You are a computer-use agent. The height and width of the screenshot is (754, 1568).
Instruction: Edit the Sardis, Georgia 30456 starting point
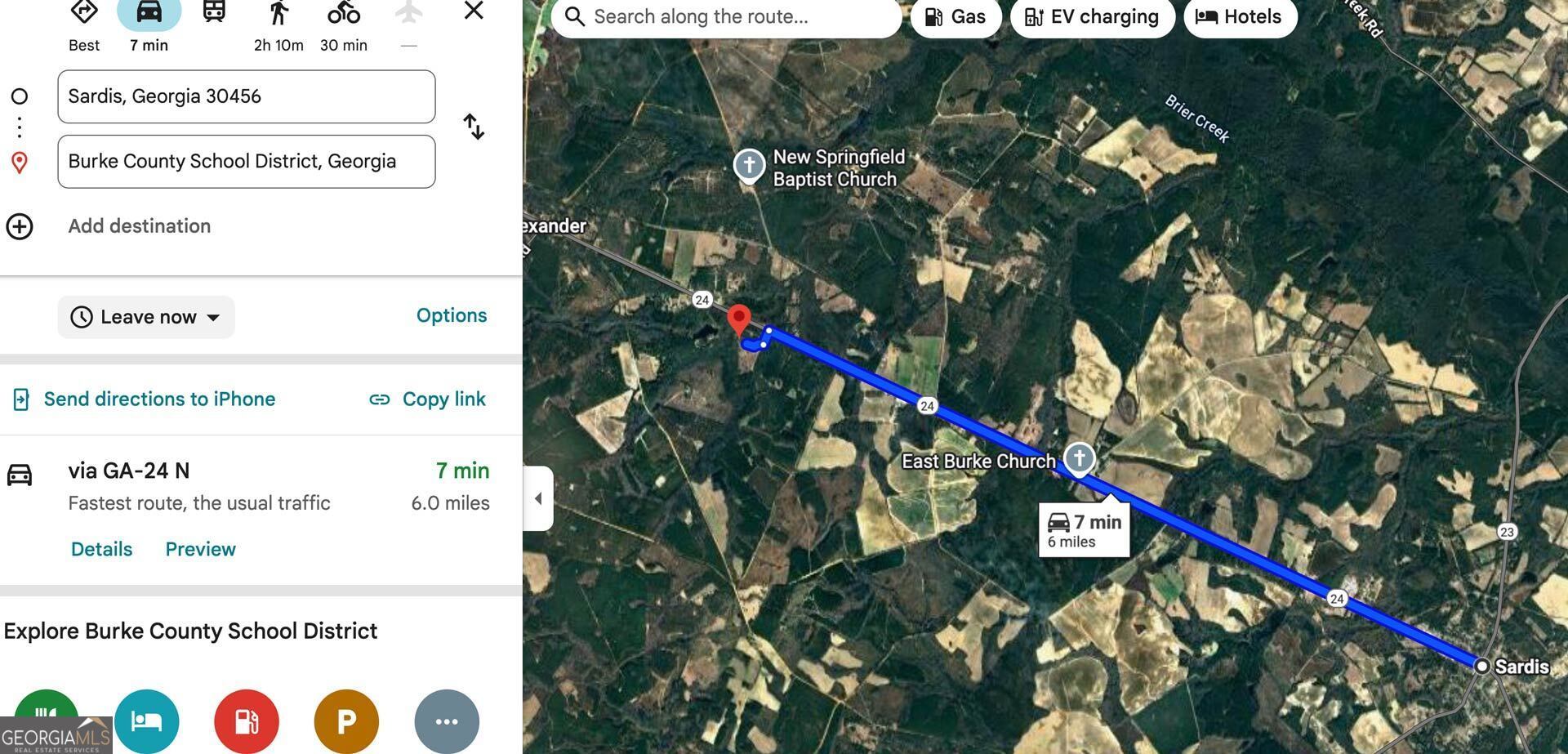pos(246,96)
